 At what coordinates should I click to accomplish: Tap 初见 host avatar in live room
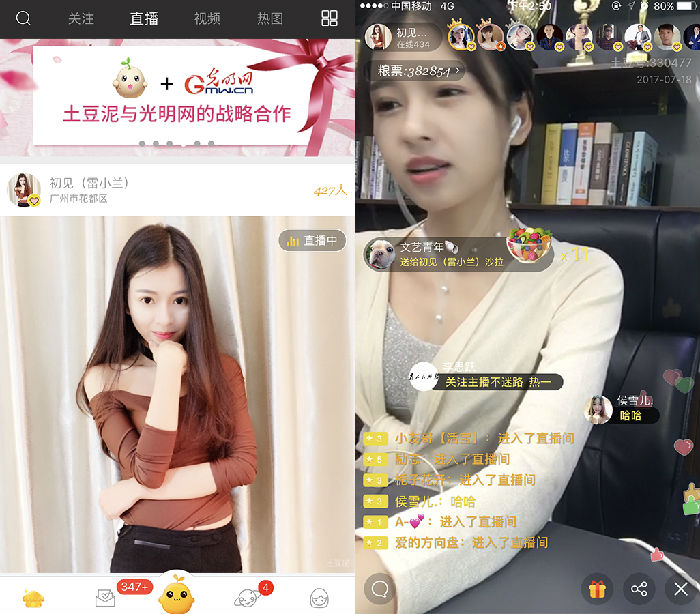click(x=378, y=37)
